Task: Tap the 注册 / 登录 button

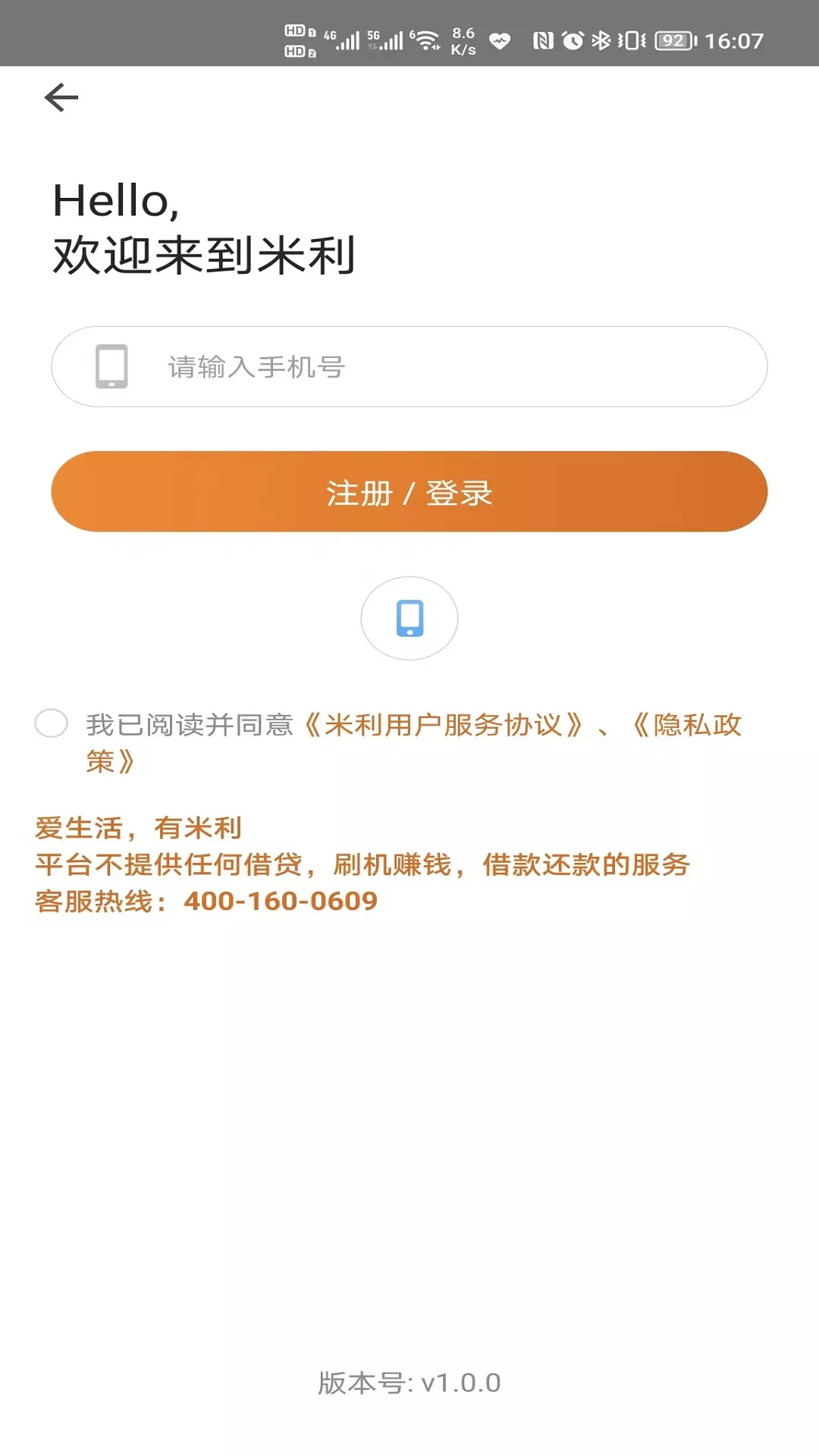Action: pyautogui.click(x=409, y=492)
